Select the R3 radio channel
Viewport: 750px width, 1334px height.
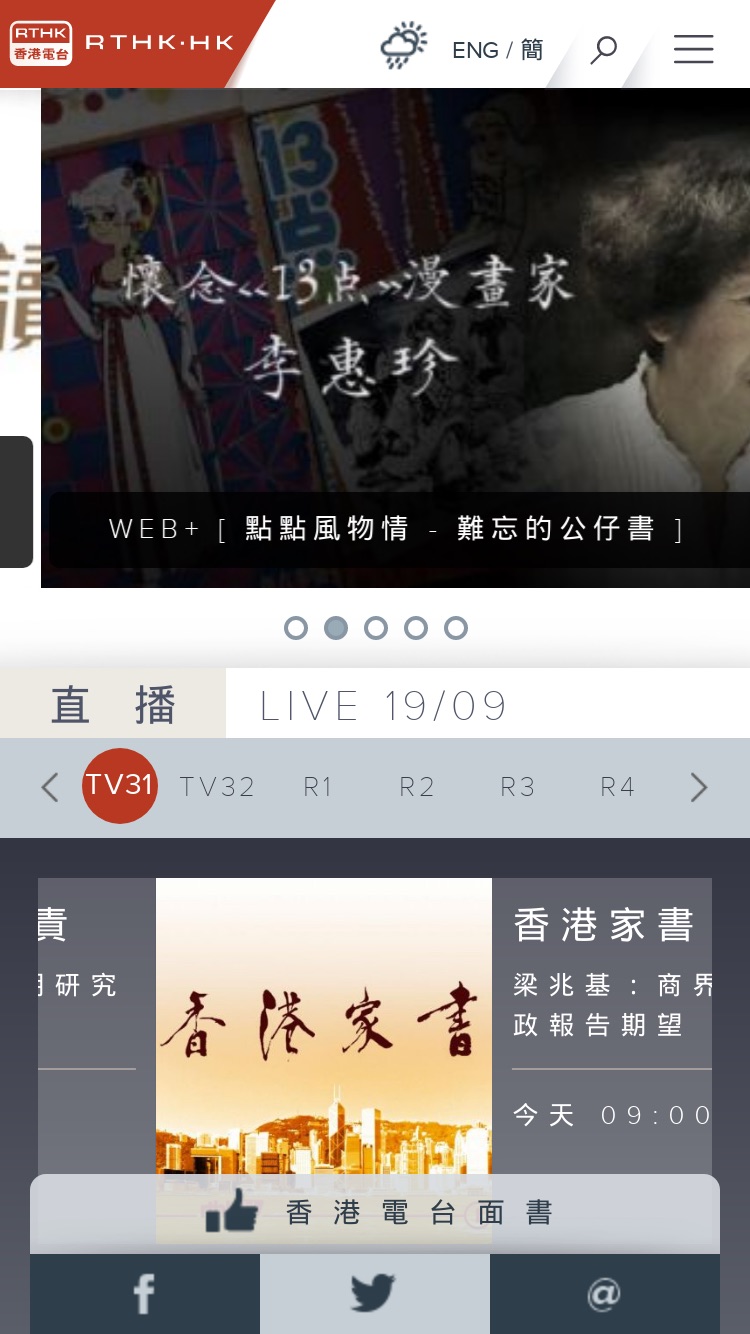pyautogui.click(x=518, y=788)
